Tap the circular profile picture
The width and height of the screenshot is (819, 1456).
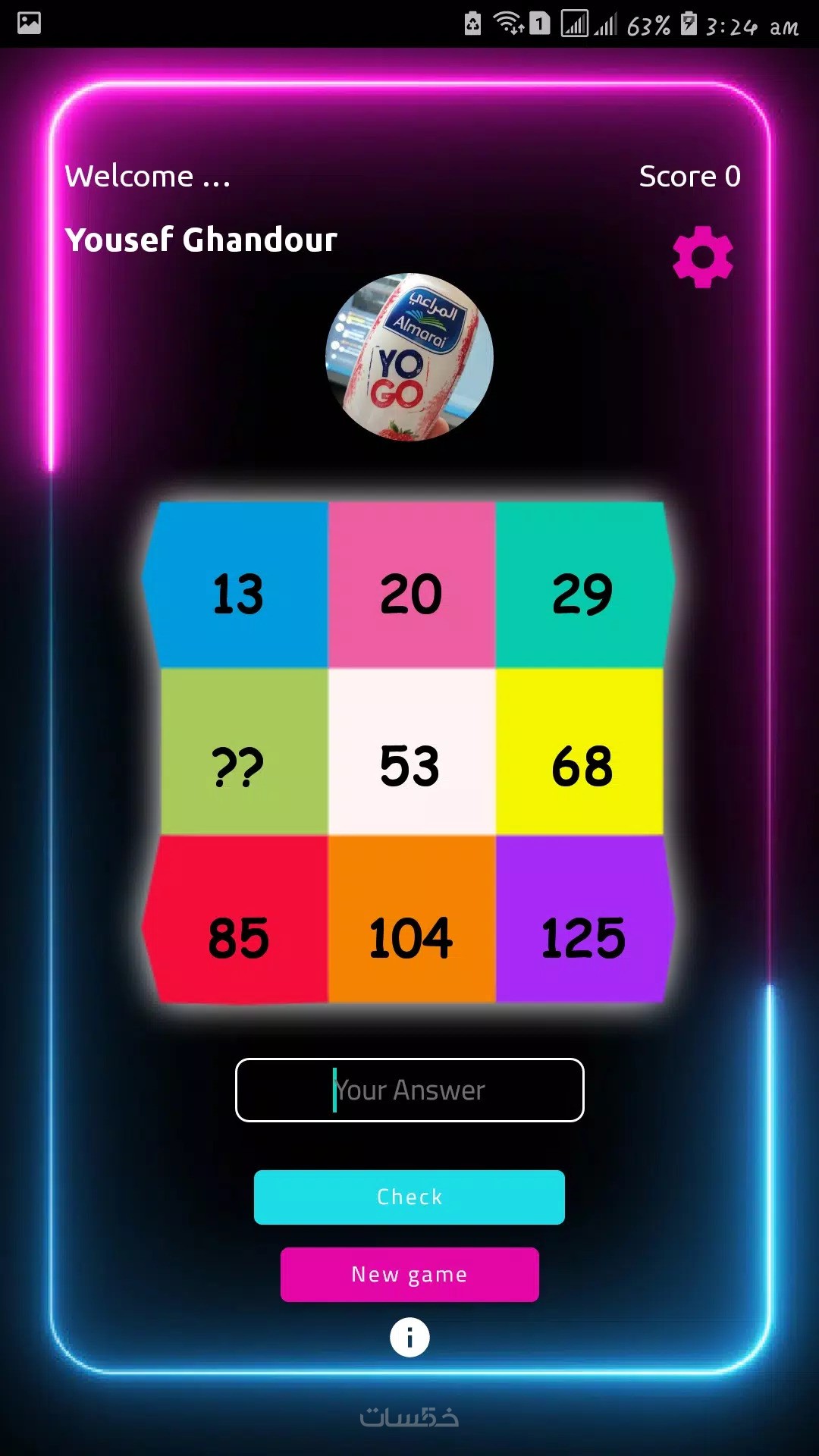[x=409, y=357]
